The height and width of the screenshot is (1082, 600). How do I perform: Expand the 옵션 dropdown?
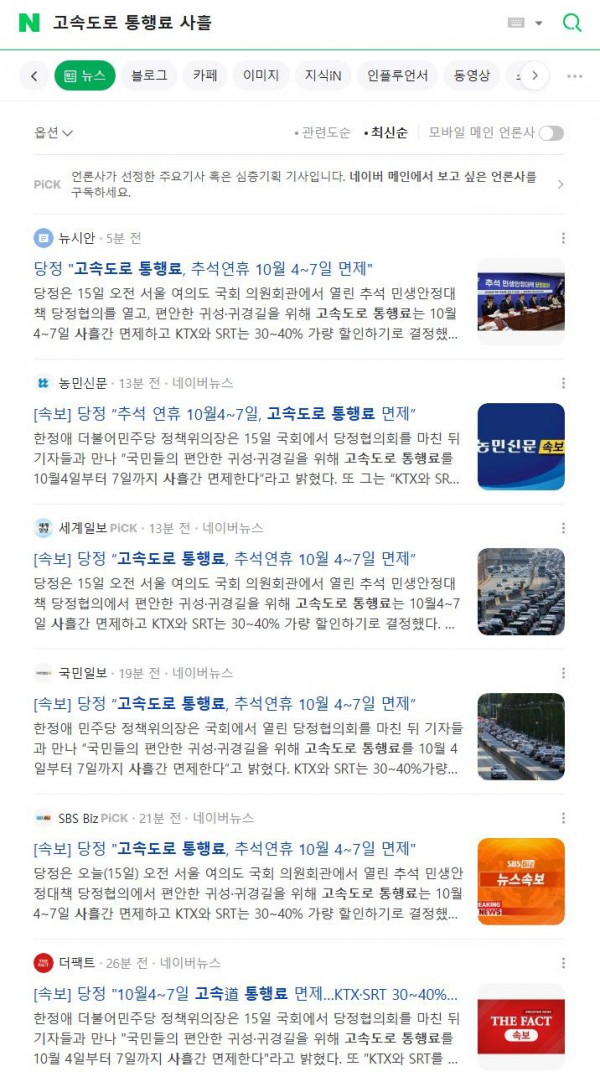coord(54,132)
